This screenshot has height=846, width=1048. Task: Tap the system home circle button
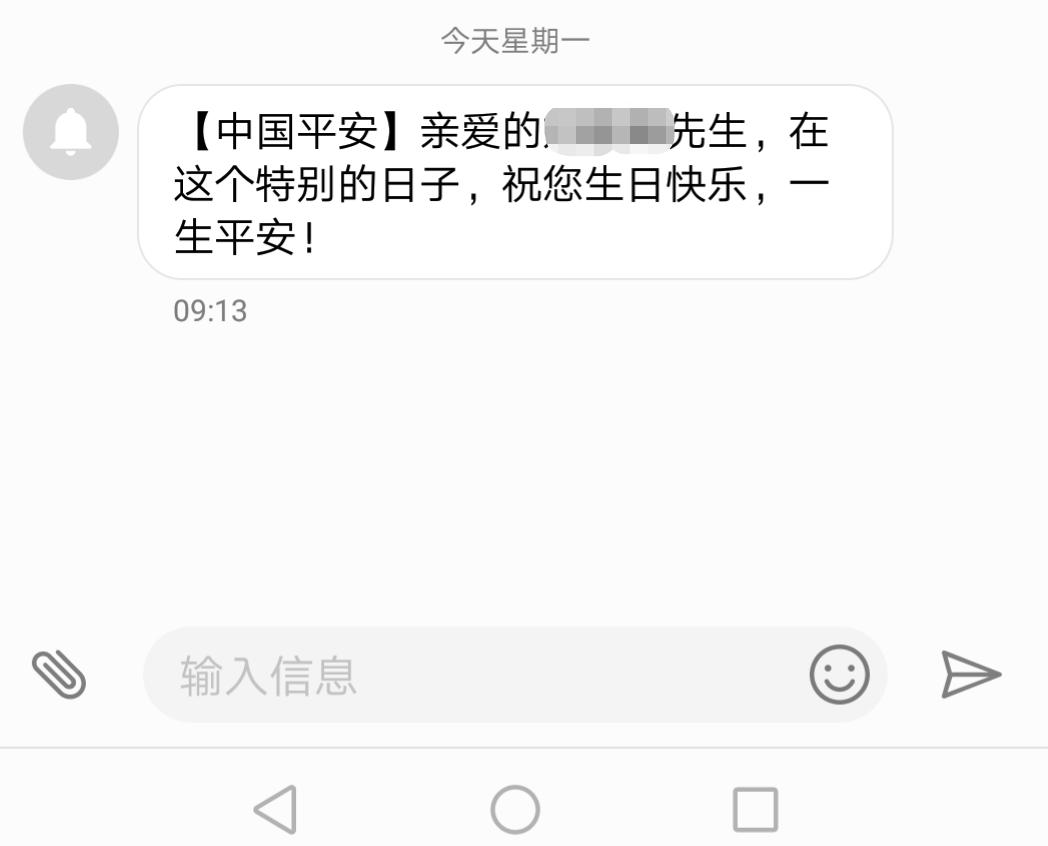[515, 808]
